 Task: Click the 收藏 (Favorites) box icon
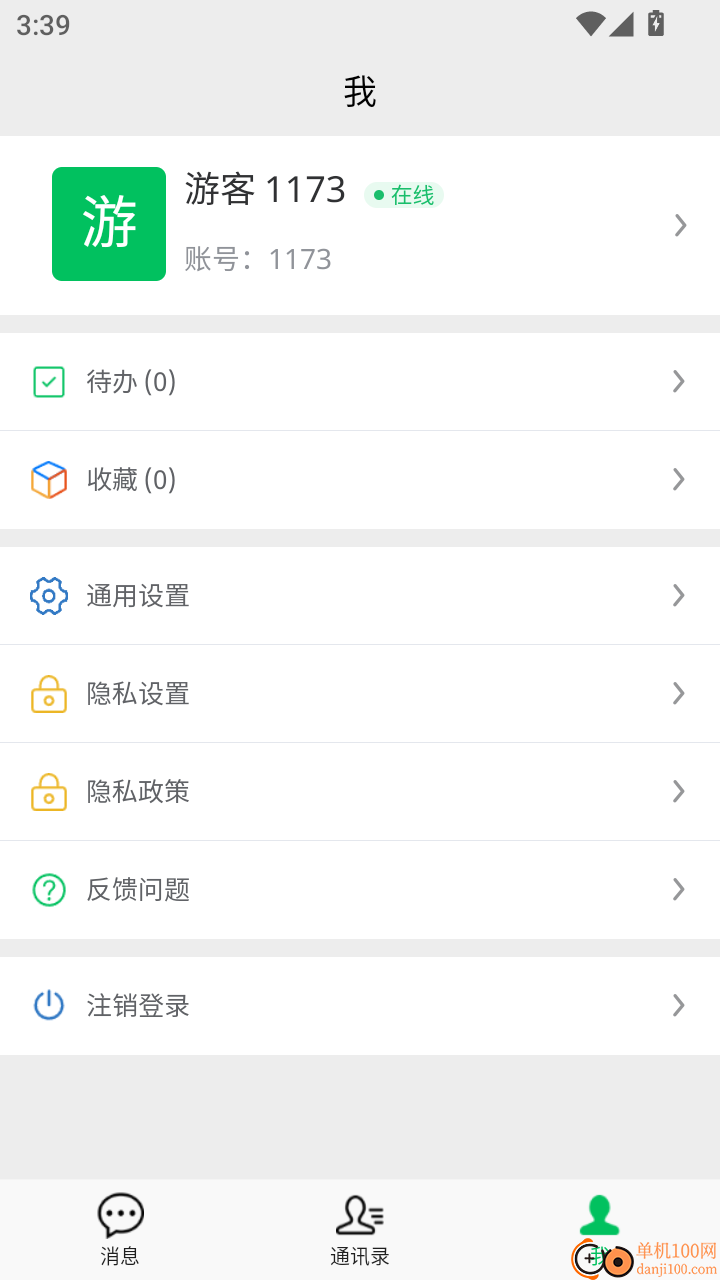pyautogui.click(x=48, y=479)
